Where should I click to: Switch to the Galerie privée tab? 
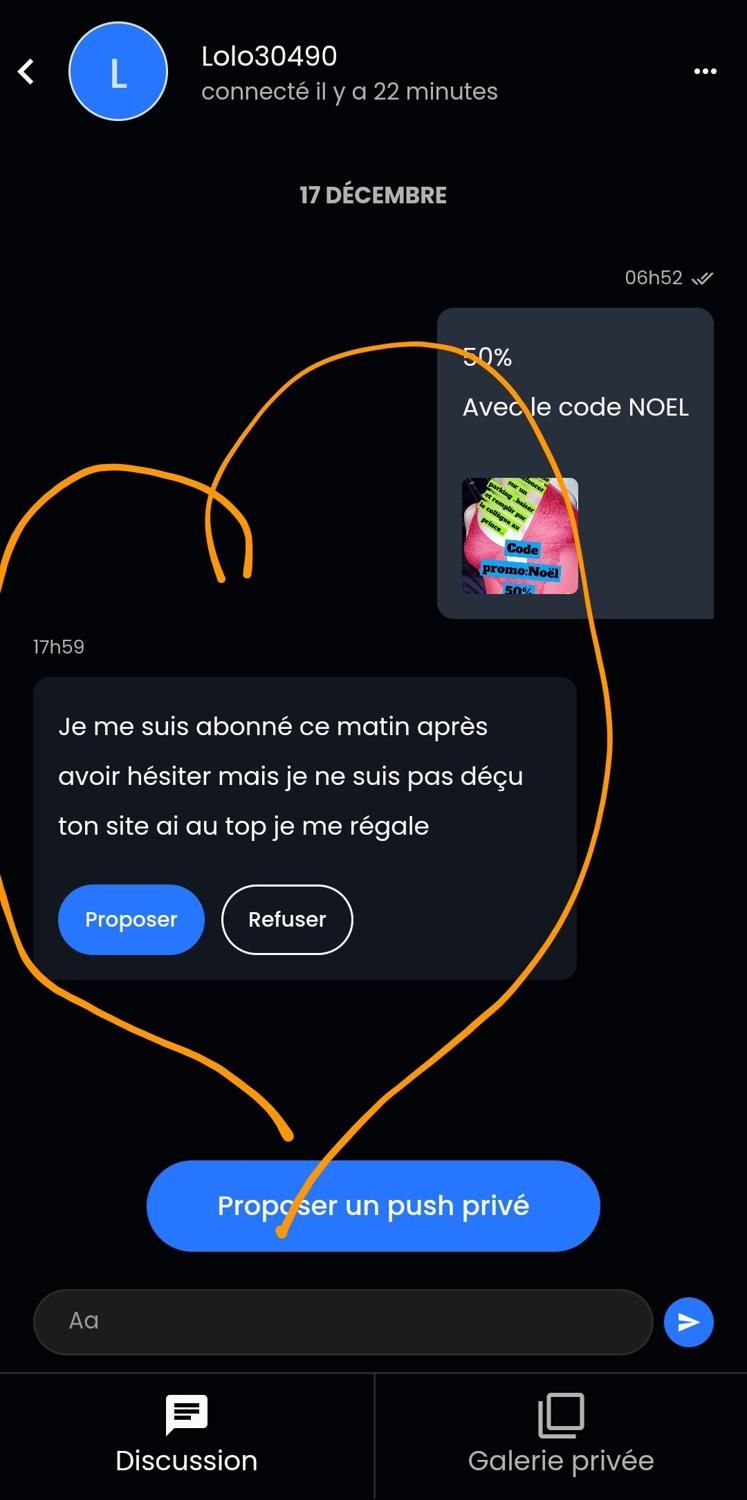(561, 1436)
